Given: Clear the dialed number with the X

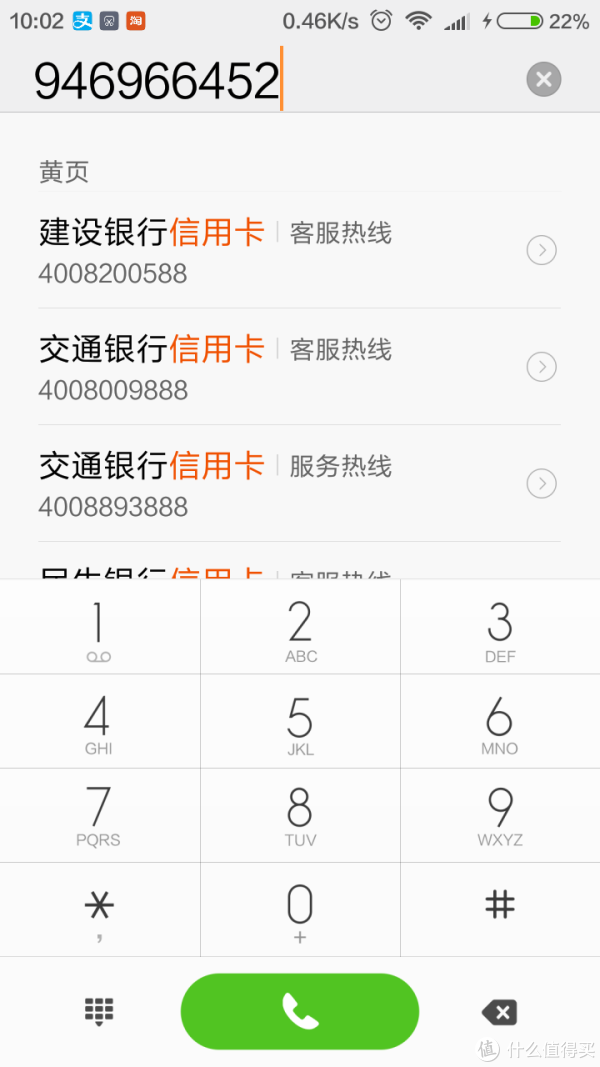Looking at the screenshot, I should pos(544,80).
